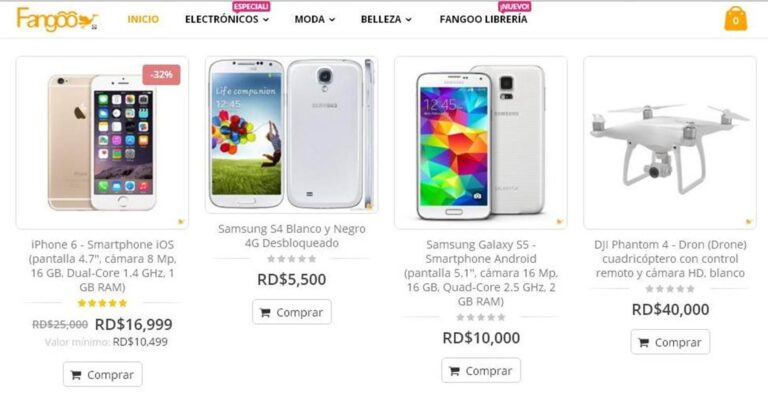Screen dimensions: 768x413
Task: Open the DJI Phantom 4 title link
Action: click(669, 258)
